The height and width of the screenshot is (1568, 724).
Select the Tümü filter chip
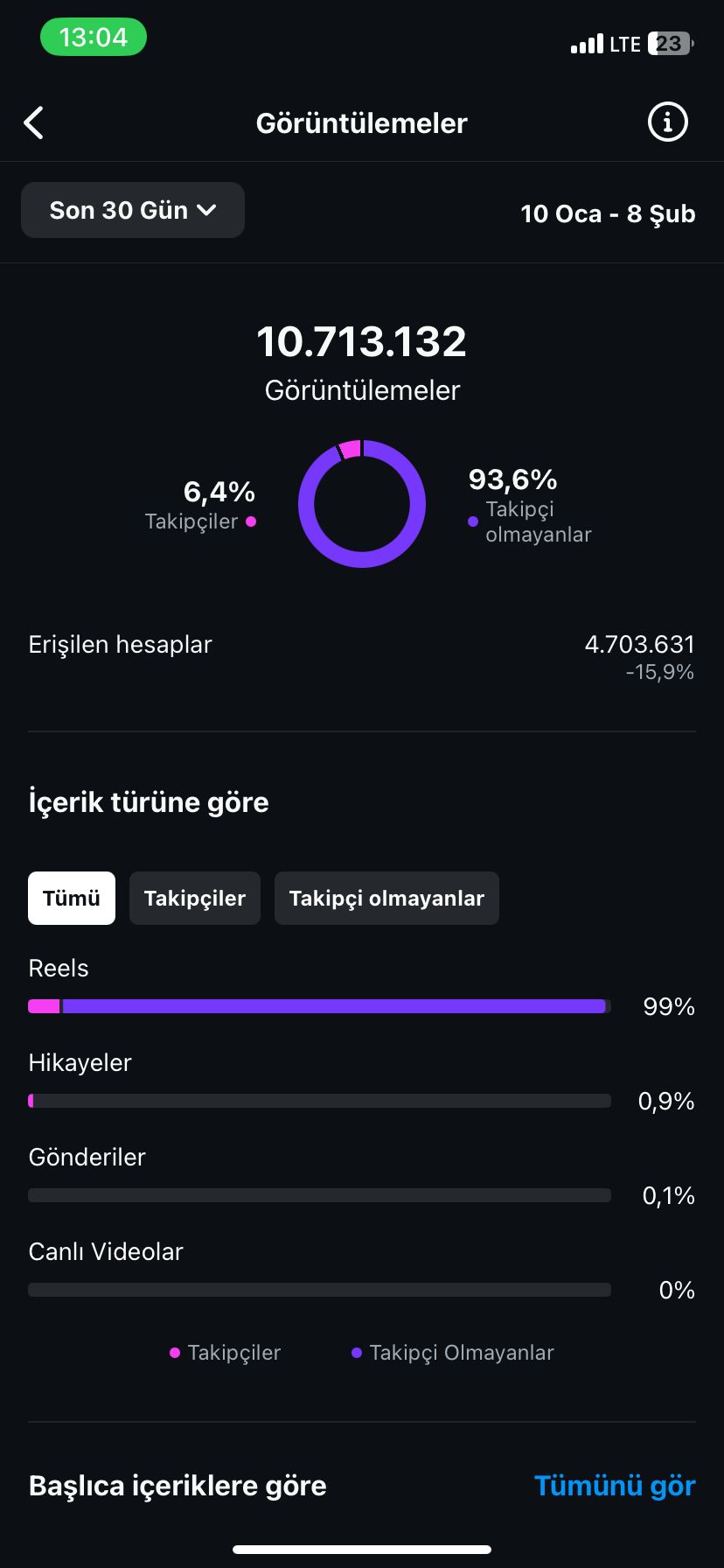(72, 899)
